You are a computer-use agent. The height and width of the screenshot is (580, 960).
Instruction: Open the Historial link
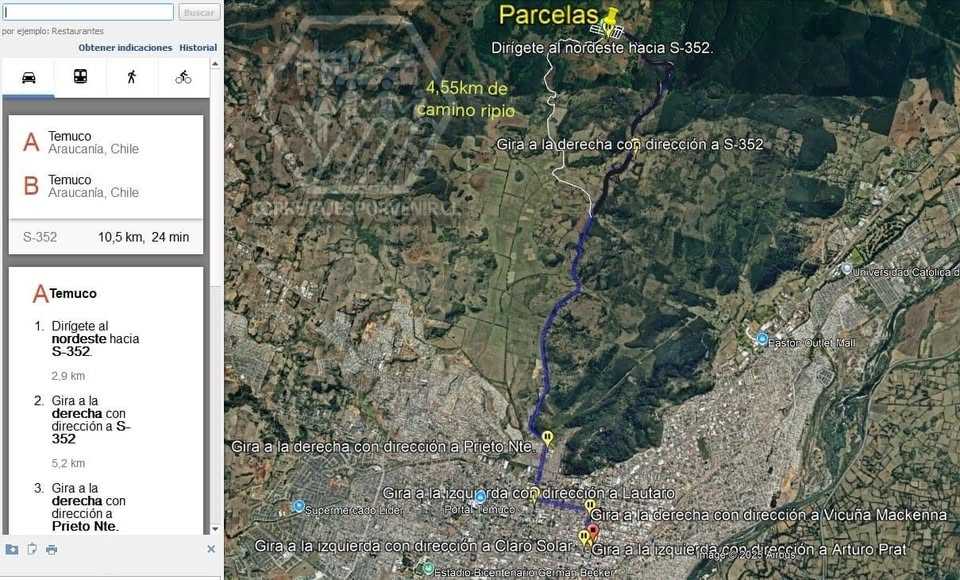click(x=198, y=48)
